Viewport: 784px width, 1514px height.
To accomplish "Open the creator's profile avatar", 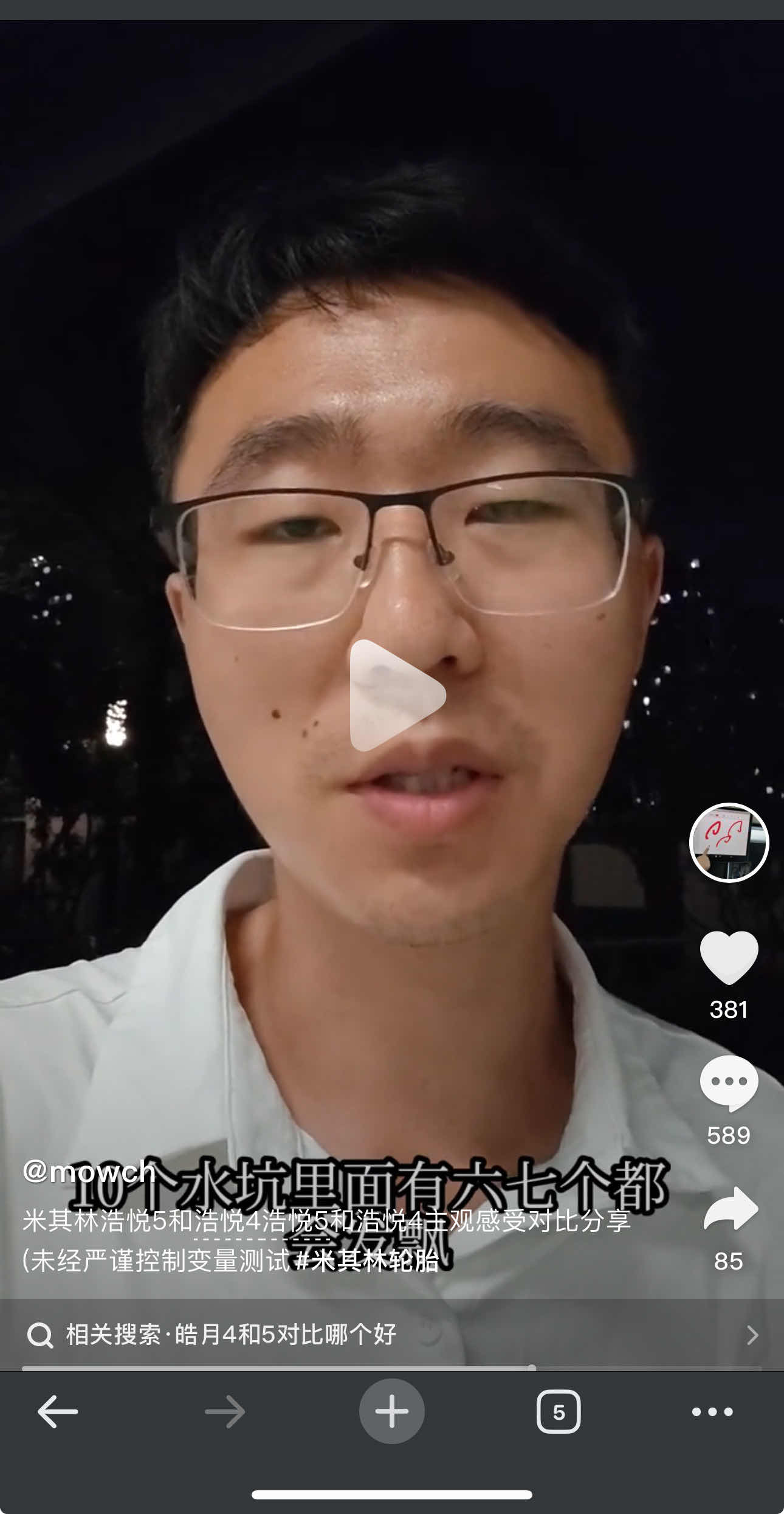I will [729, 843].
